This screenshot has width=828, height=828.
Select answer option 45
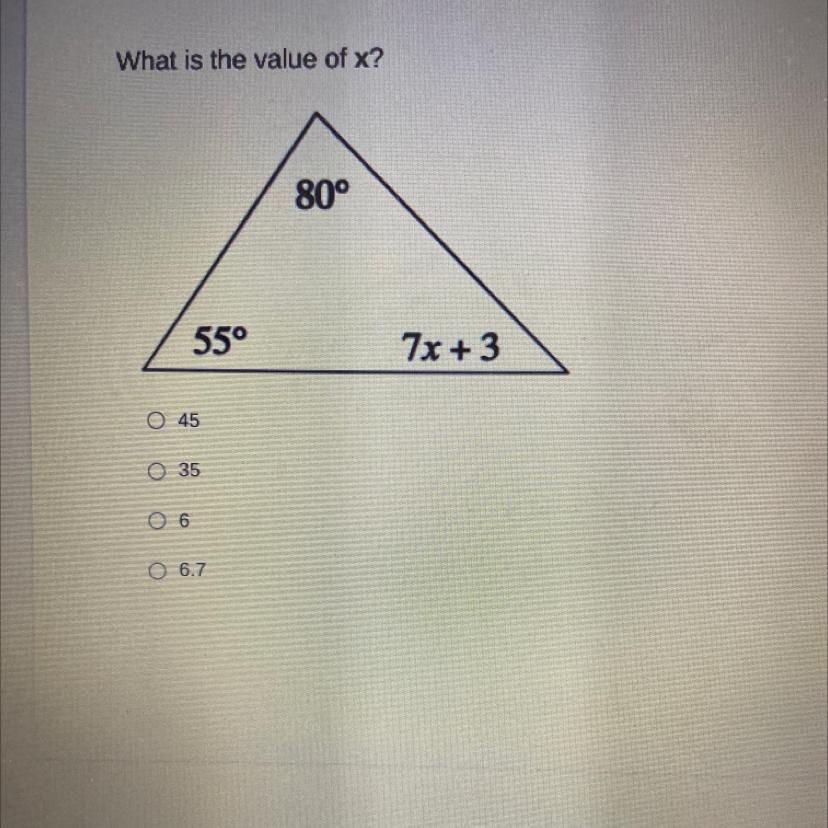[x=154, y=421]
